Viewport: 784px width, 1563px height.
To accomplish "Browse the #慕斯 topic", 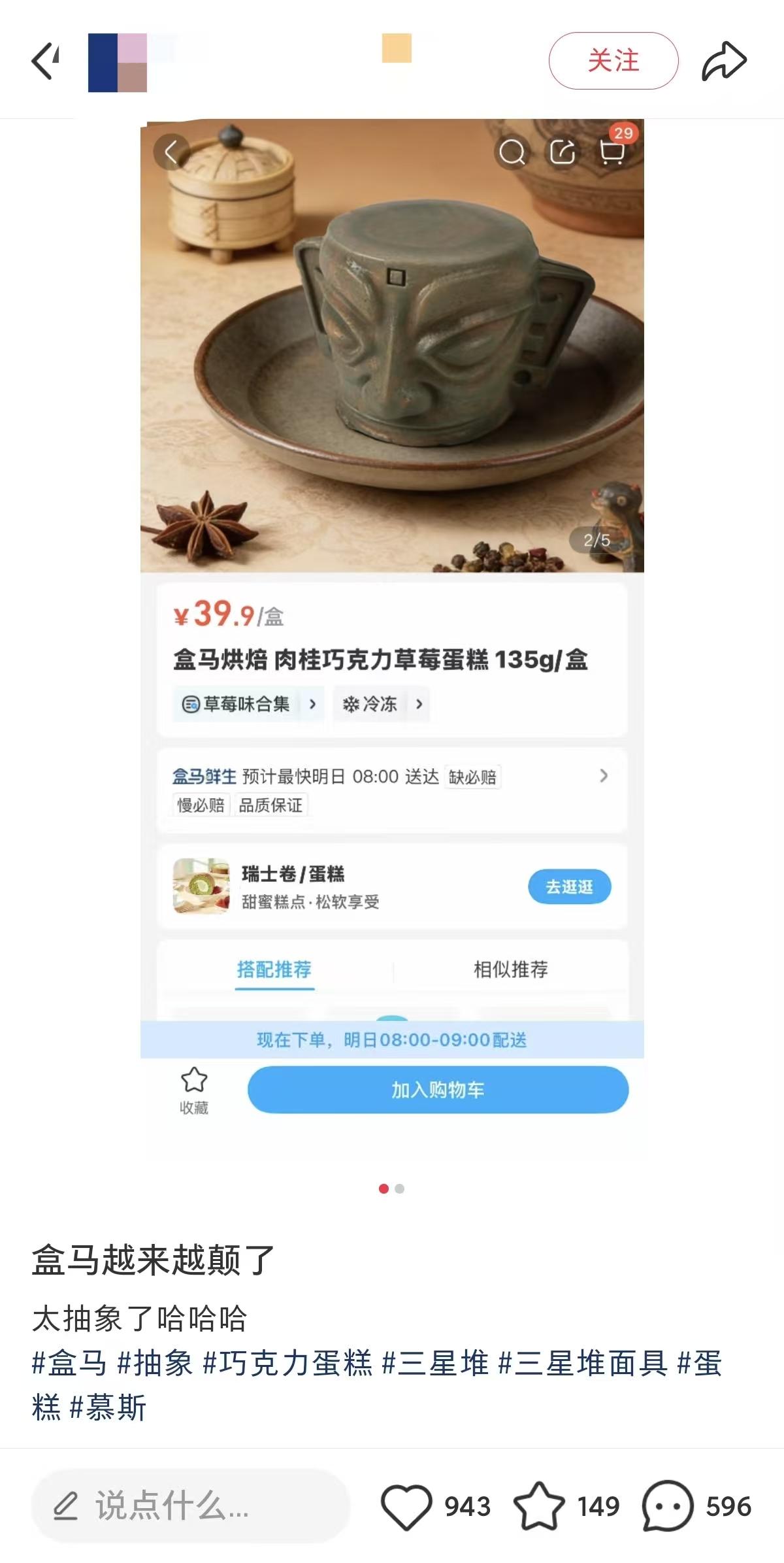I will tap(108, 1407).
